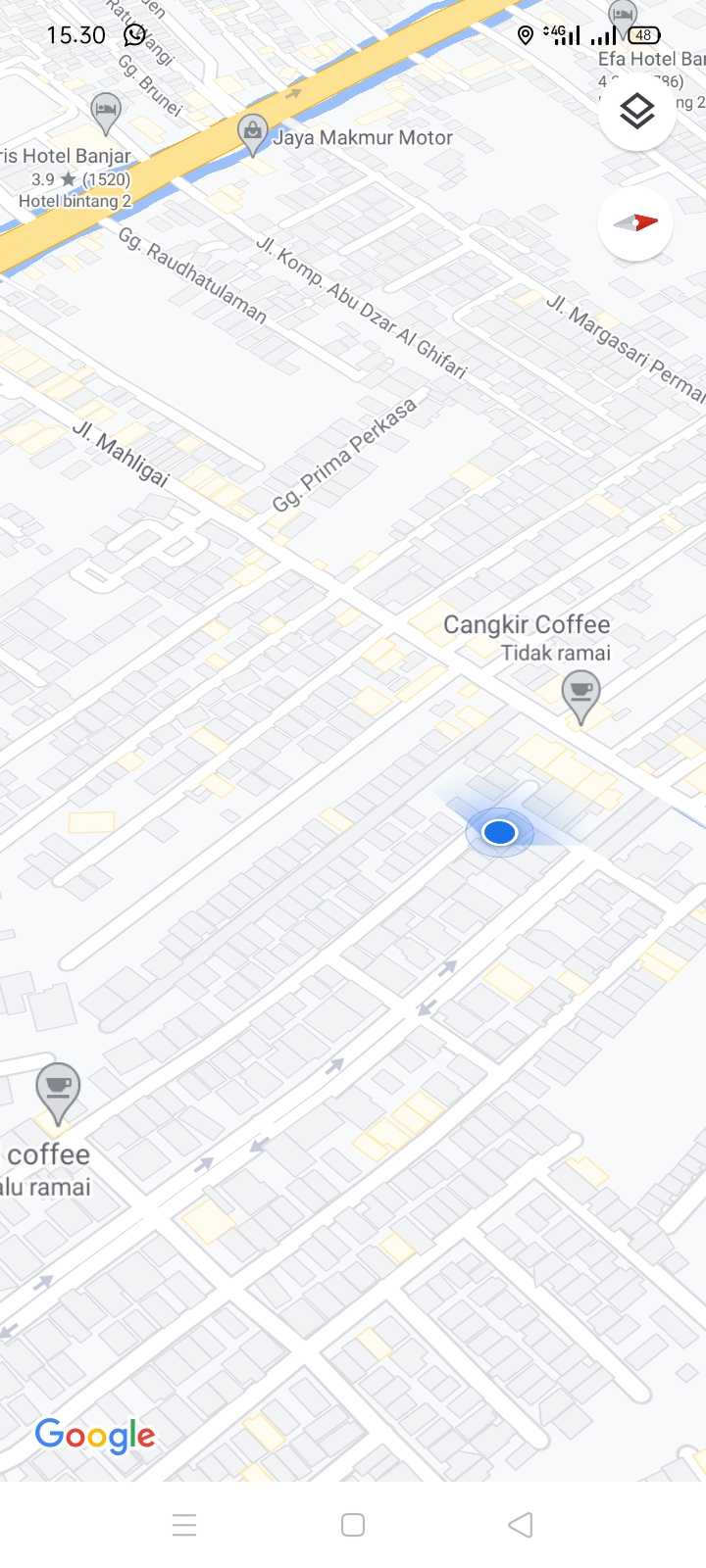This screenshot has width=706, height=1568.
Task: Go to the home screen
Action: [353, 1525]
